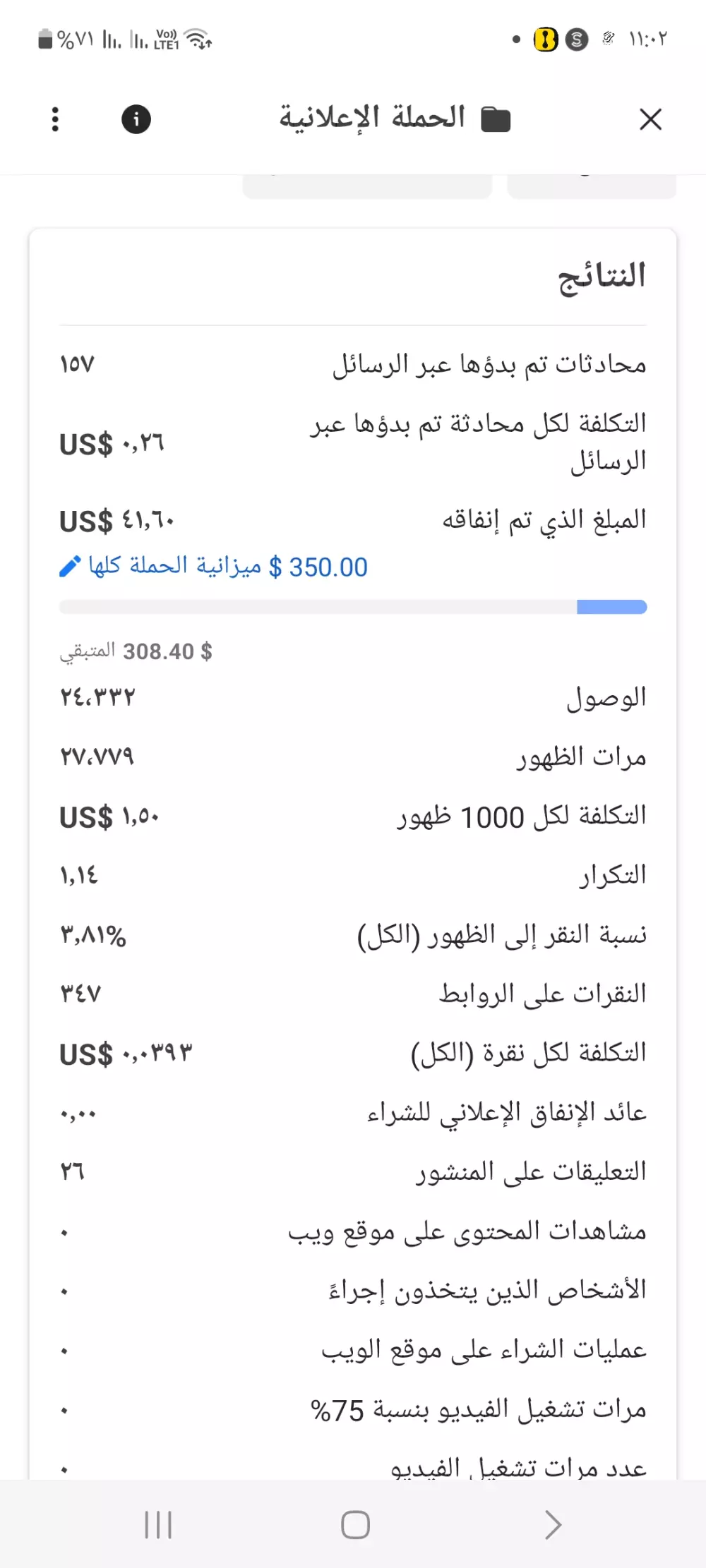Tap the مرات الظهور metric value
Viewport: 706px width, 1568px height.
(x=99, y=757)
